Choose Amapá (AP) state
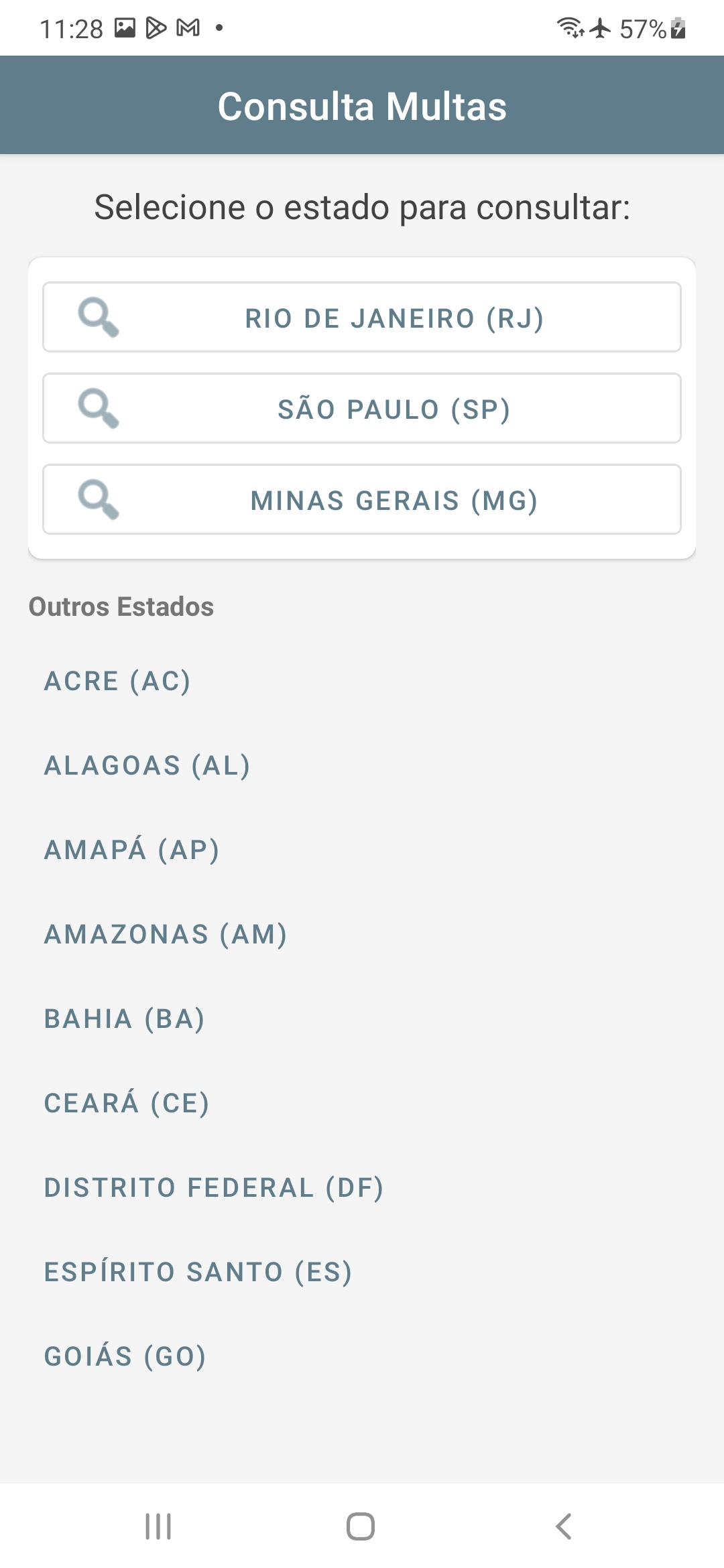724x1568 pixels. [132, 850]
